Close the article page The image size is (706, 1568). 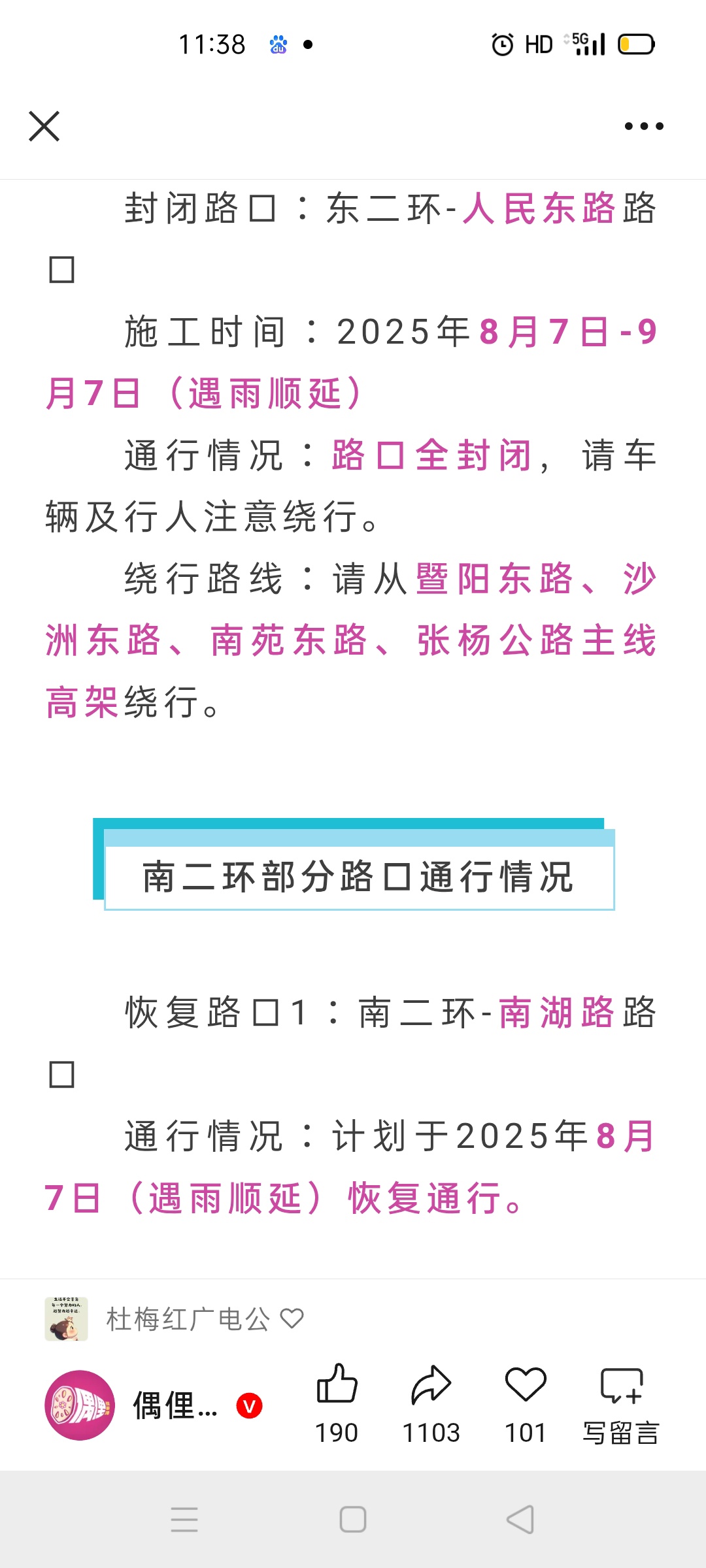tap(44, 126)
